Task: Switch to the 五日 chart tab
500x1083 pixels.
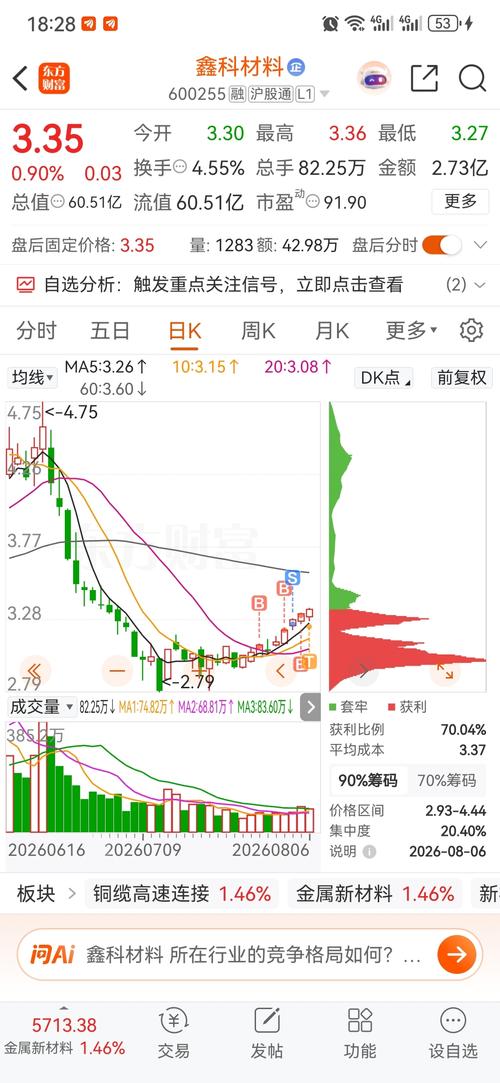Action: (x=110, y=331)
